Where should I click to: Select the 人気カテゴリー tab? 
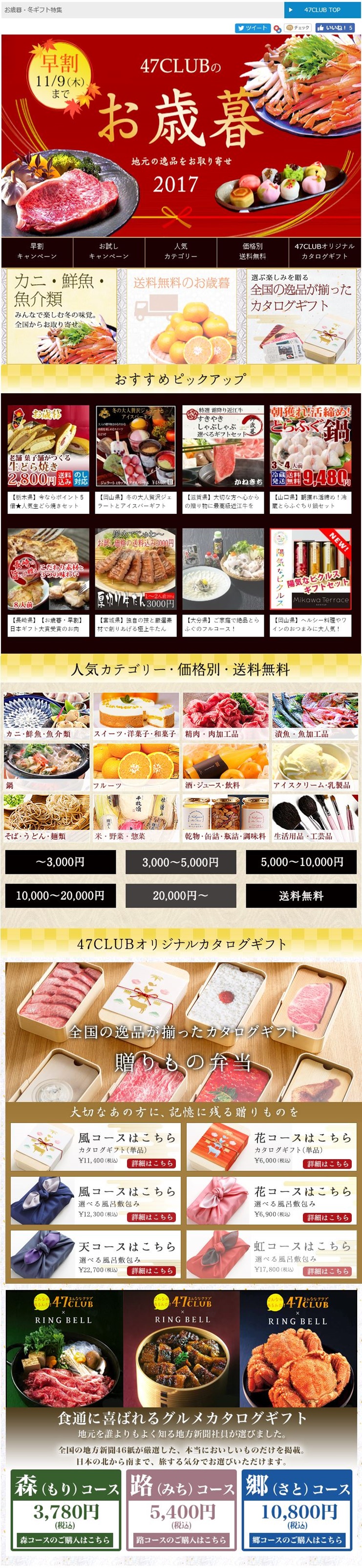pyautogui.click(x=181, y=252)
